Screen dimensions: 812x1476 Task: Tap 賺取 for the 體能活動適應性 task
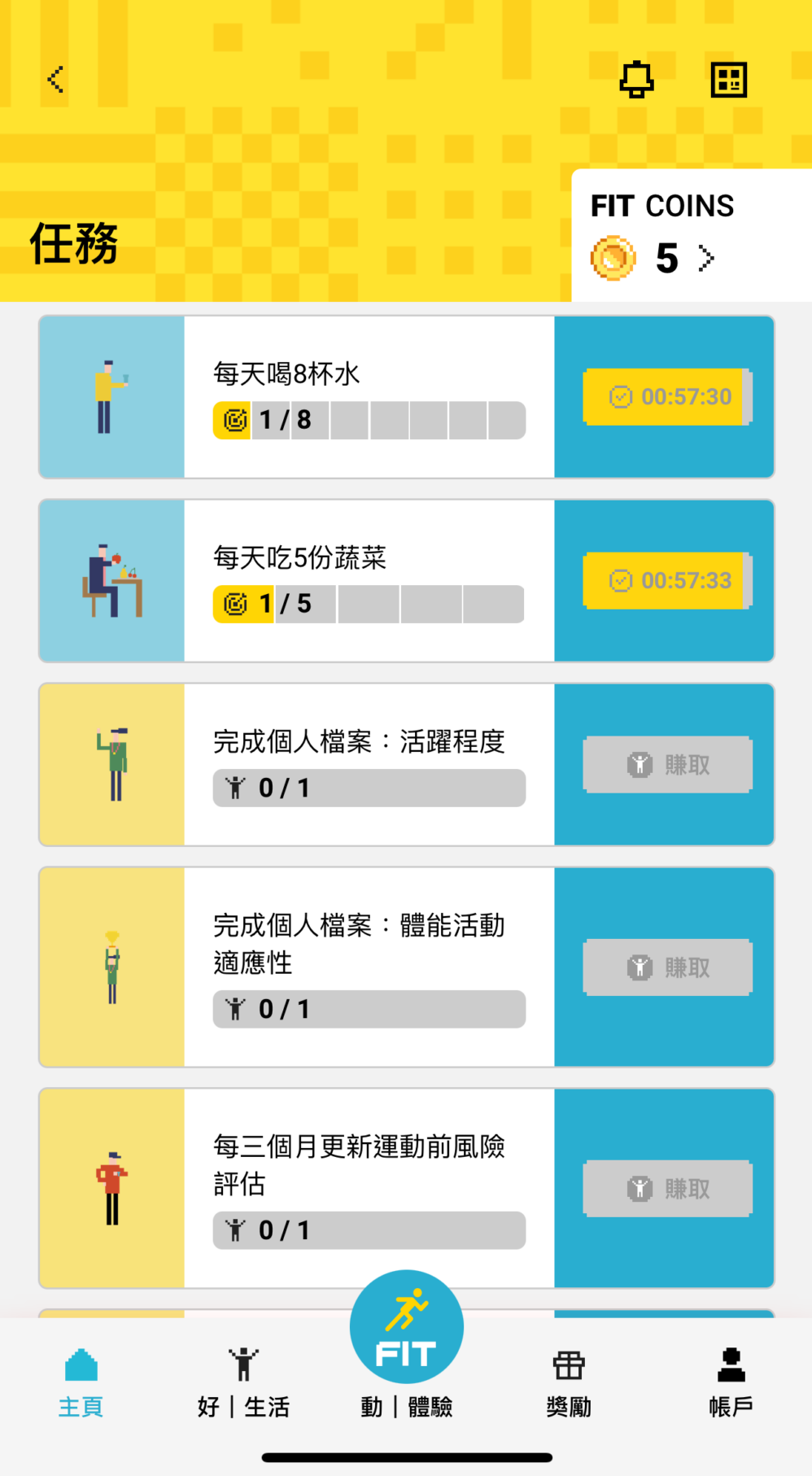(667, 967)
